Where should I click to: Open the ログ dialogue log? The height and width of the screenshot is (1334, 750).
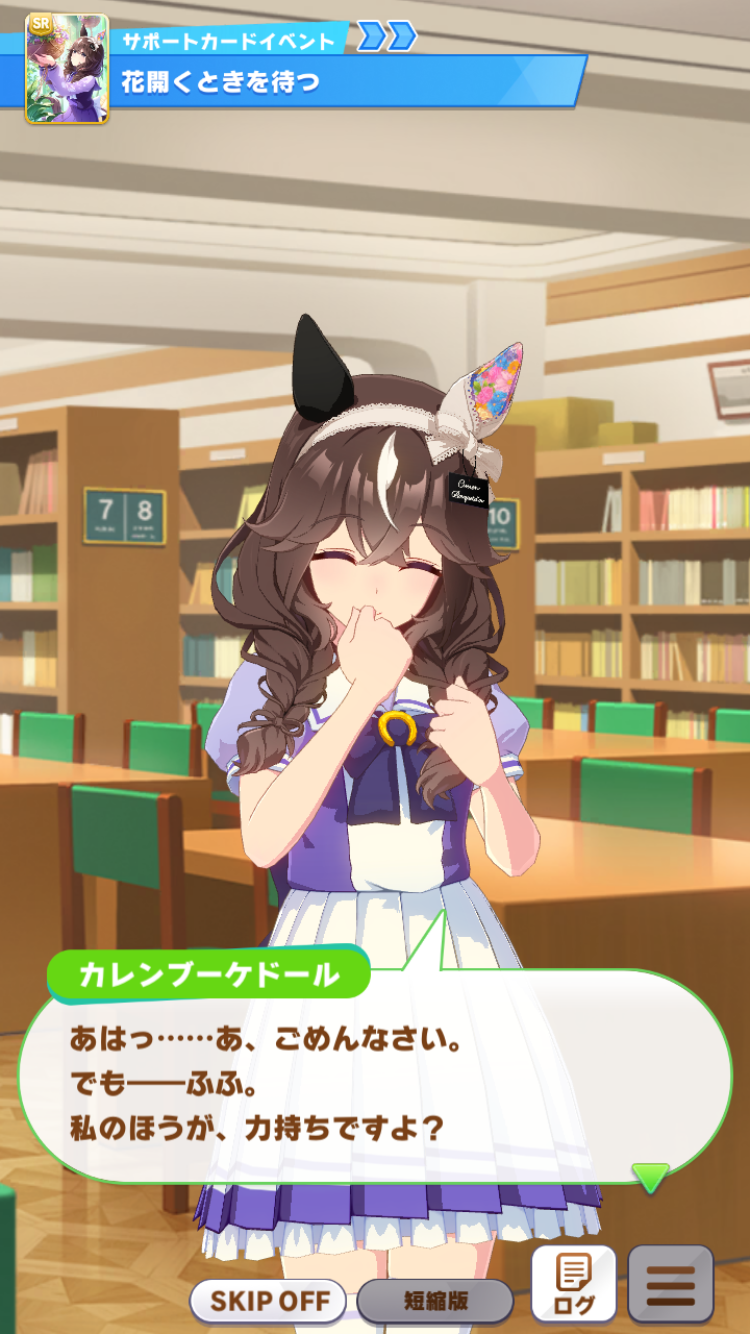573,1284
